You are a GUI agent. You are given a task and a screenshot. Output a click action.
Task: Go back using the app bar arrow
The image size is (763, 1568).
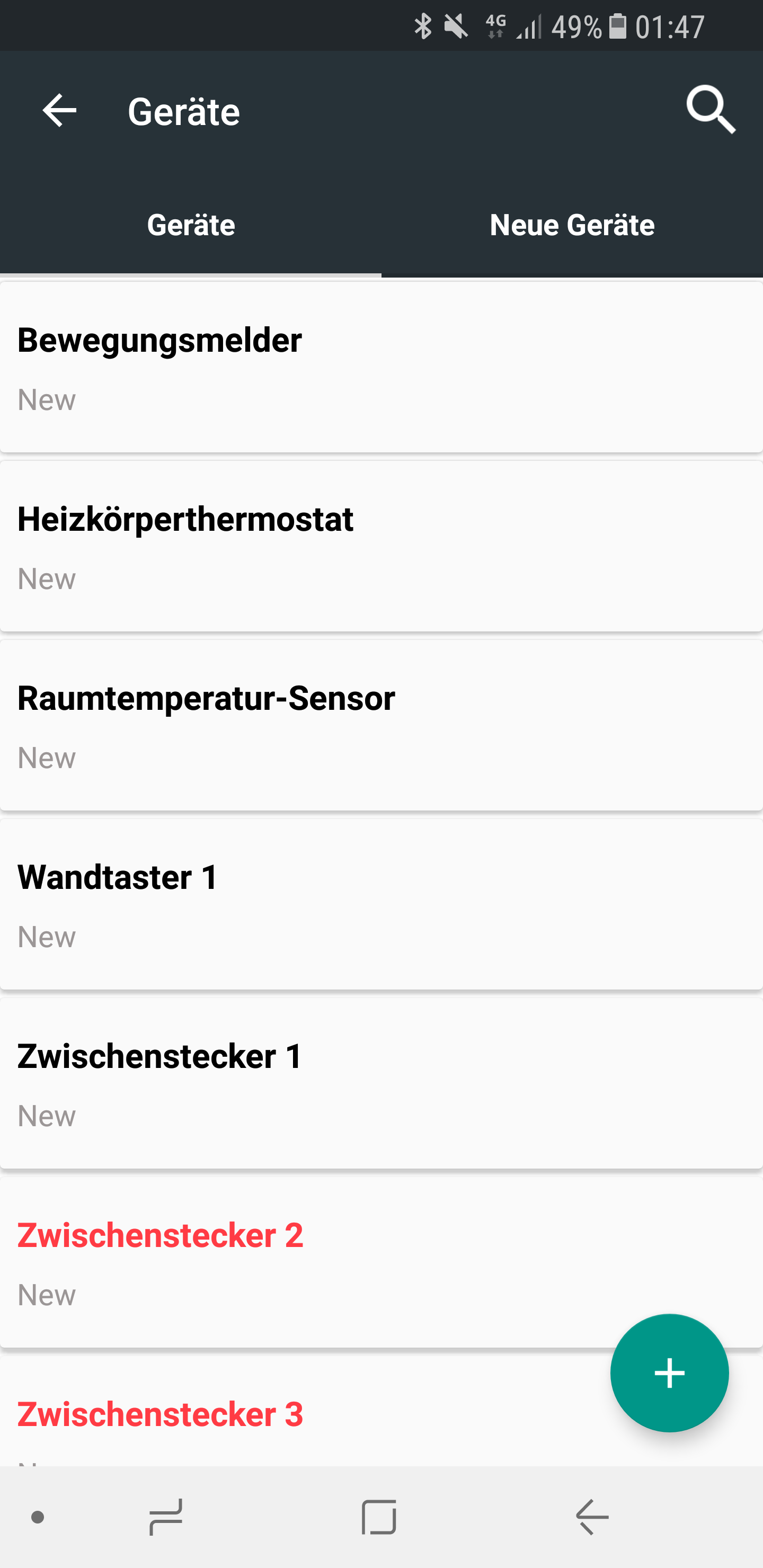[59, 111]
